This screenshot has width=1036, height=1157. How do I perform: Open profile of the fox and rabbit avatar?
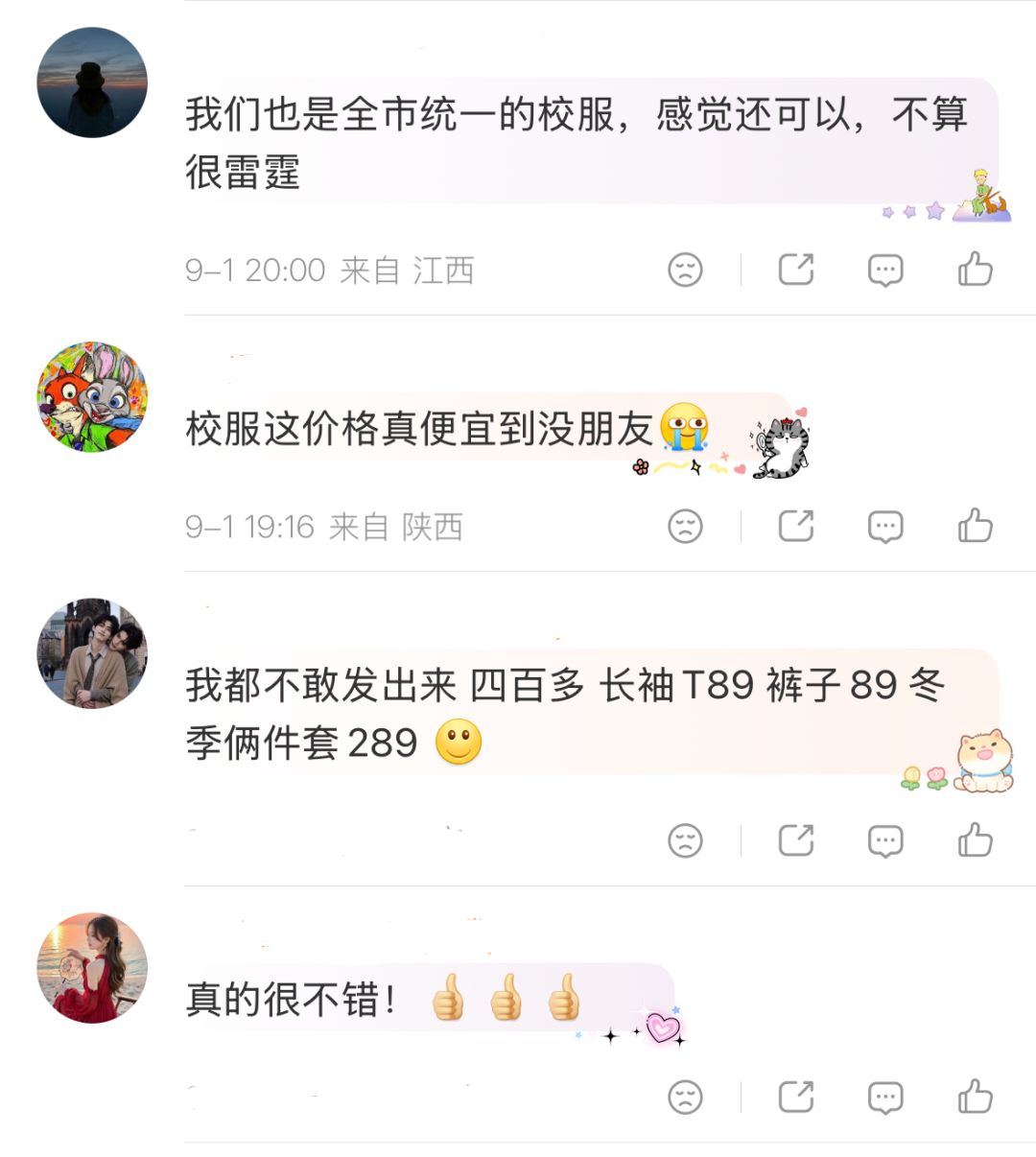pyautogui.click(x=92, y=396)
